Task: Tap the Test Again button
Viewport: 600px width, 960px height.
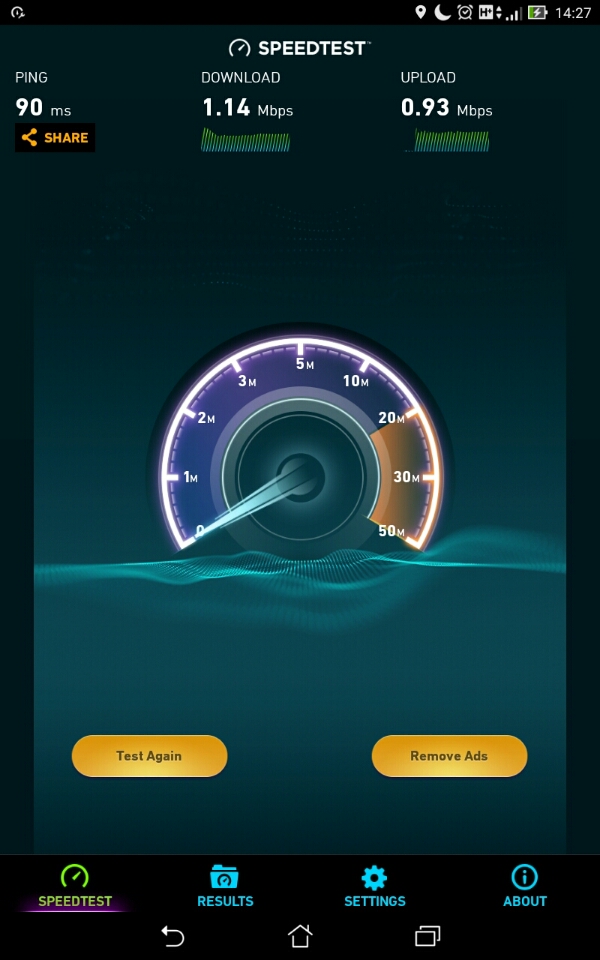Action: [149, 756]
